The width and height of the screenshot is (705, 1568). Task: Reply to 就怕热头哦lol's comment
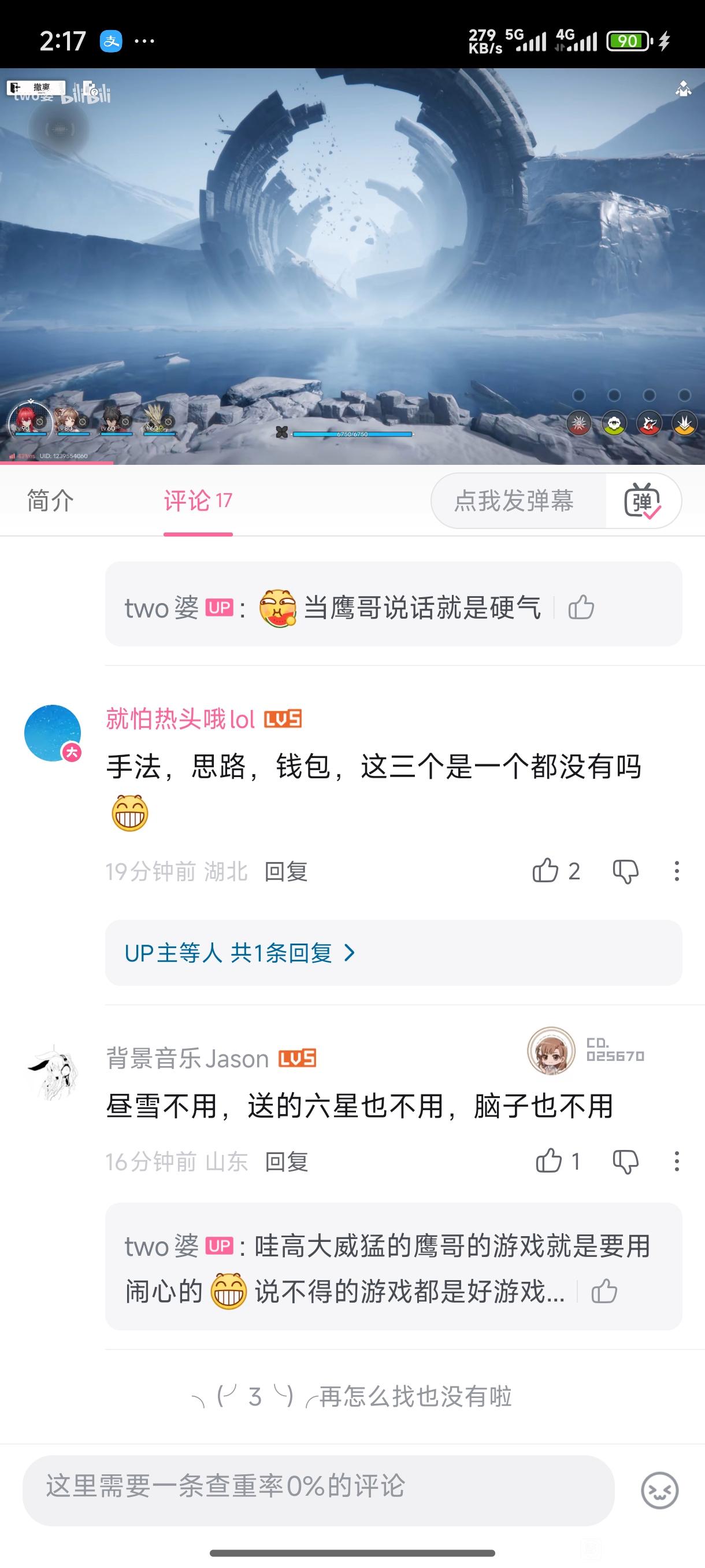click(286, 872)
